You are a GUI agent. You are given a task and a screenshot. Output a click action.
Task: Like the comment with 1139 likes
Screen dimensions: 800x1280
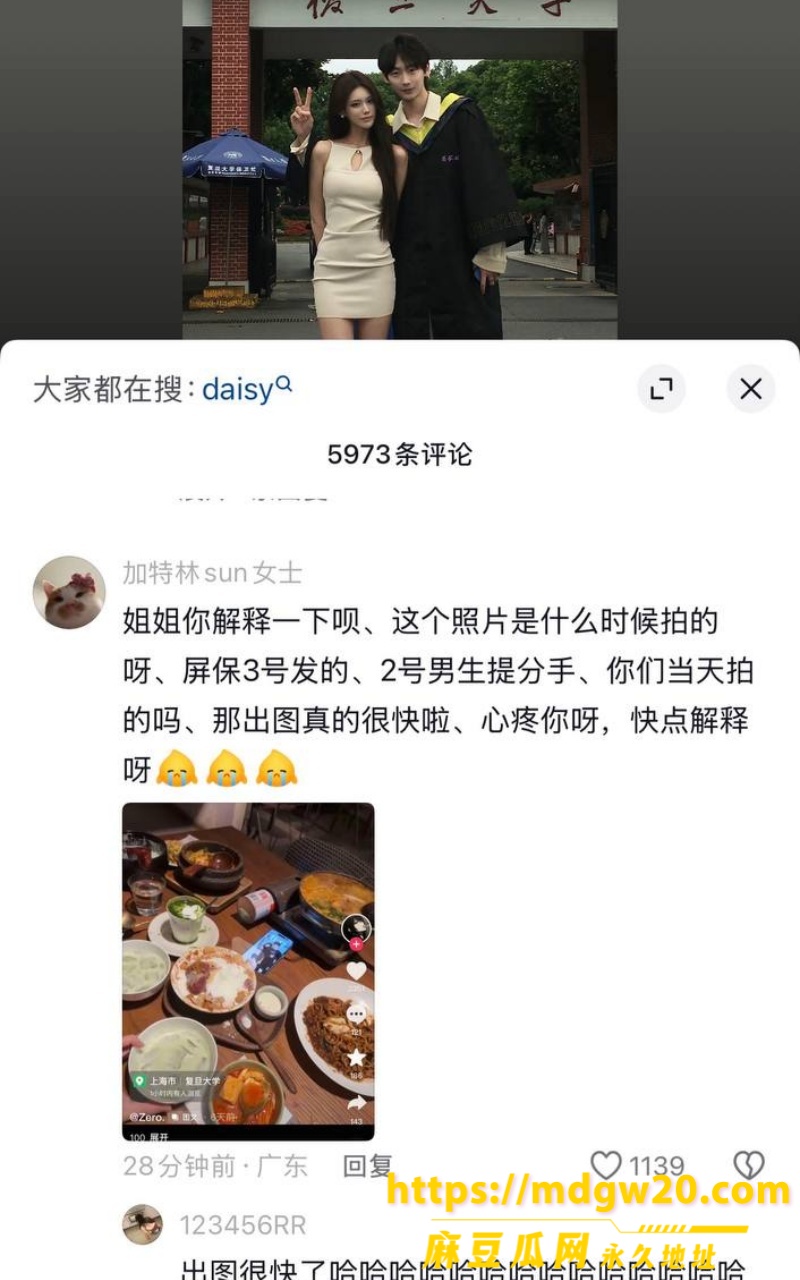pos(606,1165)
